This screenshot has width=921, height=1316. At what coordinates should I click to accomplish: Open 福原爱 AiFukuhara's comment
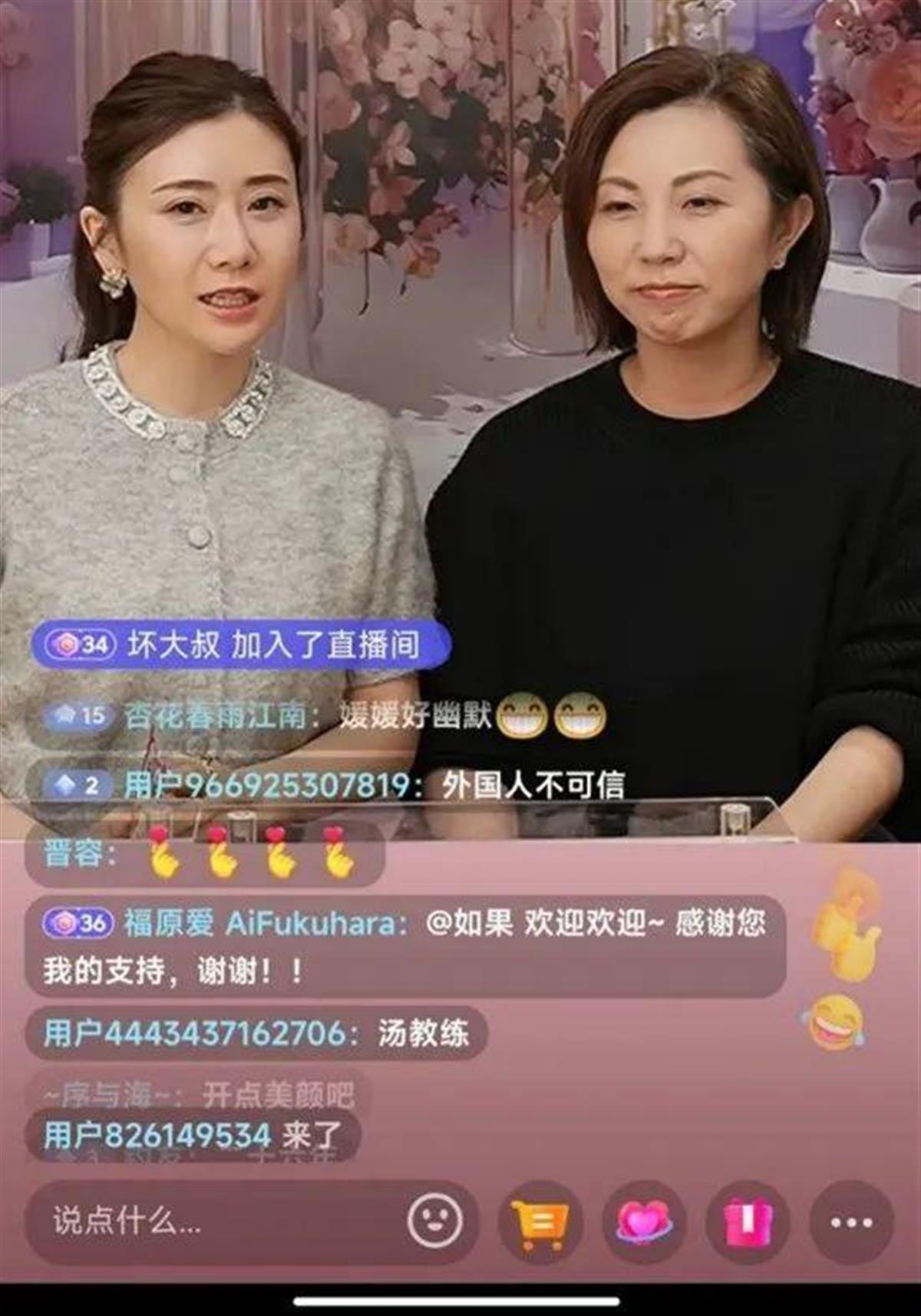click(x=404, y=947)
